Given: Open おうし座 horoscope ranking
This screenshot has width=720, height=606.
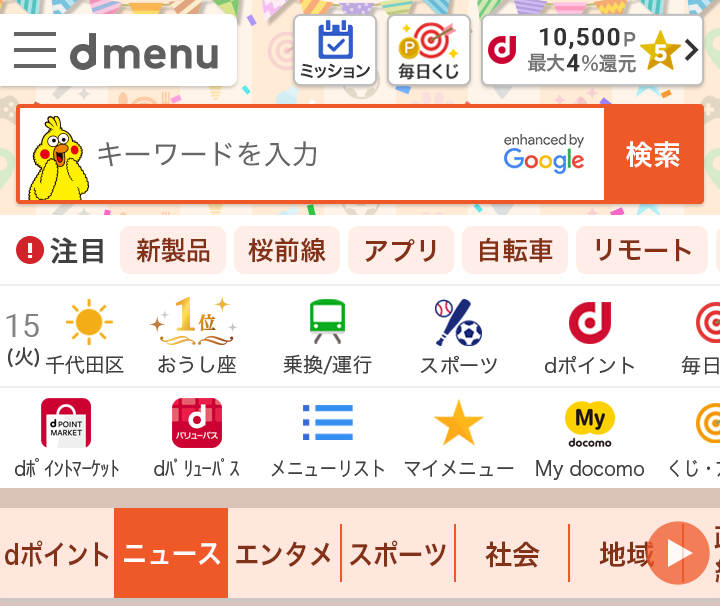Looking at the screenshot, I should pos(197,337).
